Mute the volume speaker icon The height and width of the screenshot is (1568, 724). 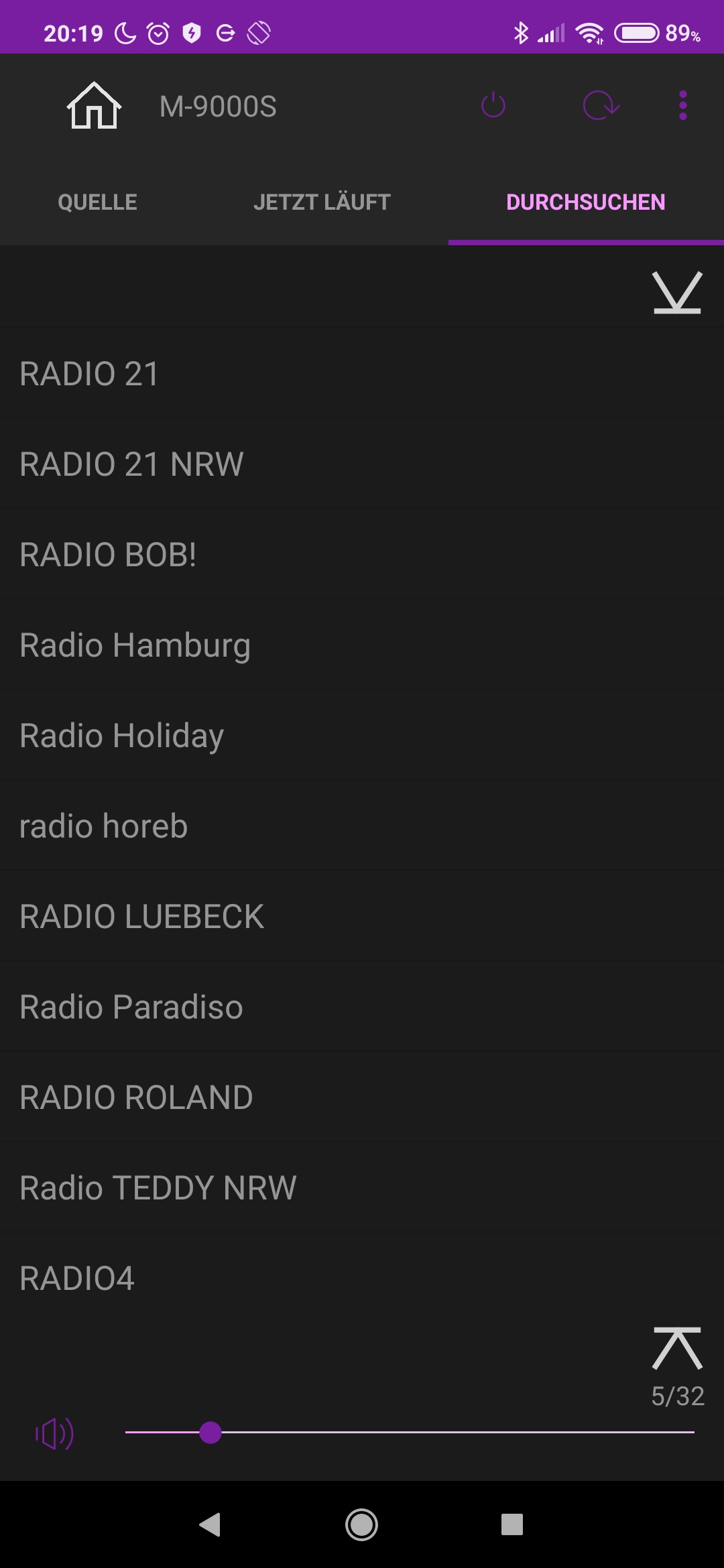(x=55, y=1433)
